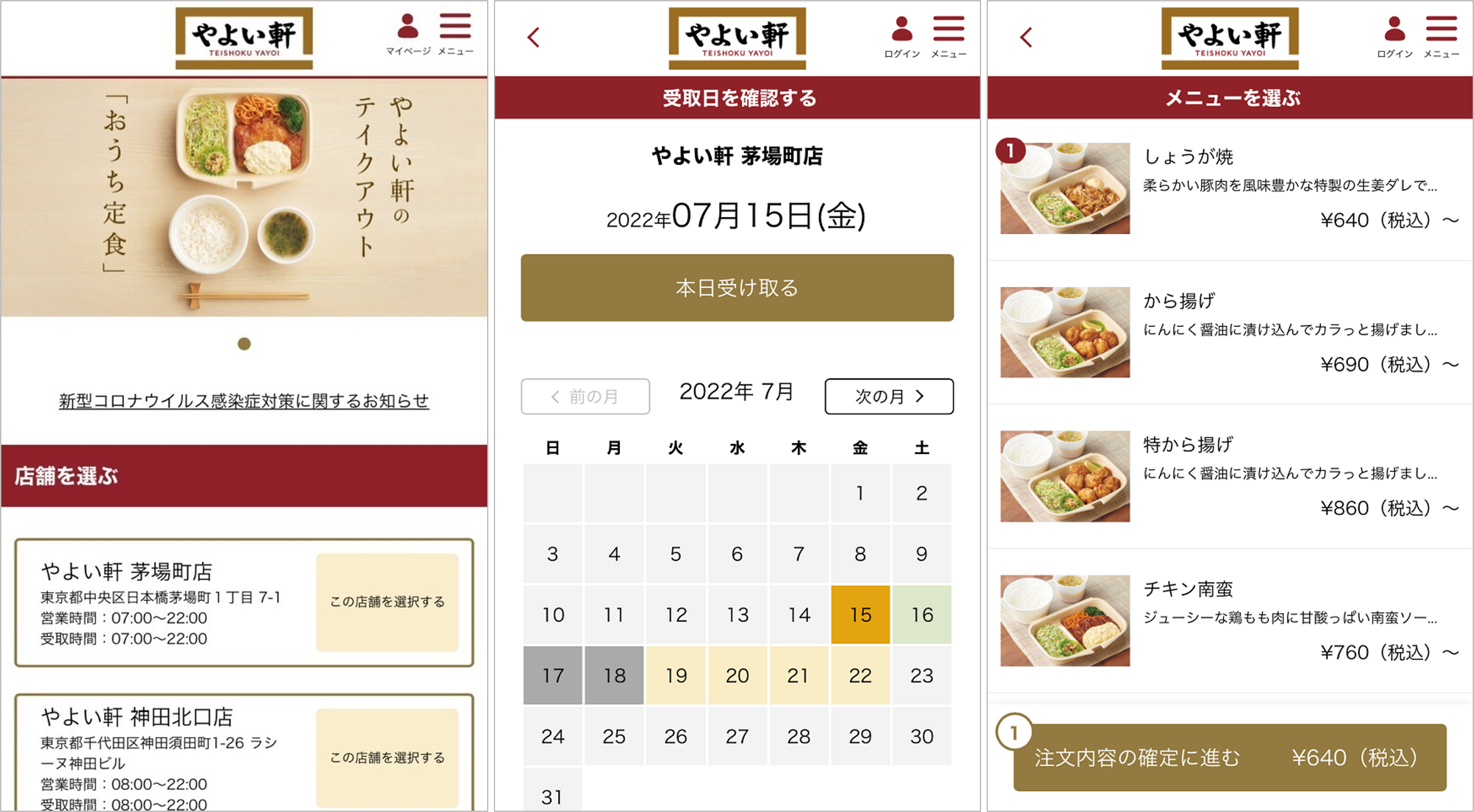Choose the 16th on the calendar
Image resolution: width=1474 pixels, height=812 pixels.
[x=921, y=615]
